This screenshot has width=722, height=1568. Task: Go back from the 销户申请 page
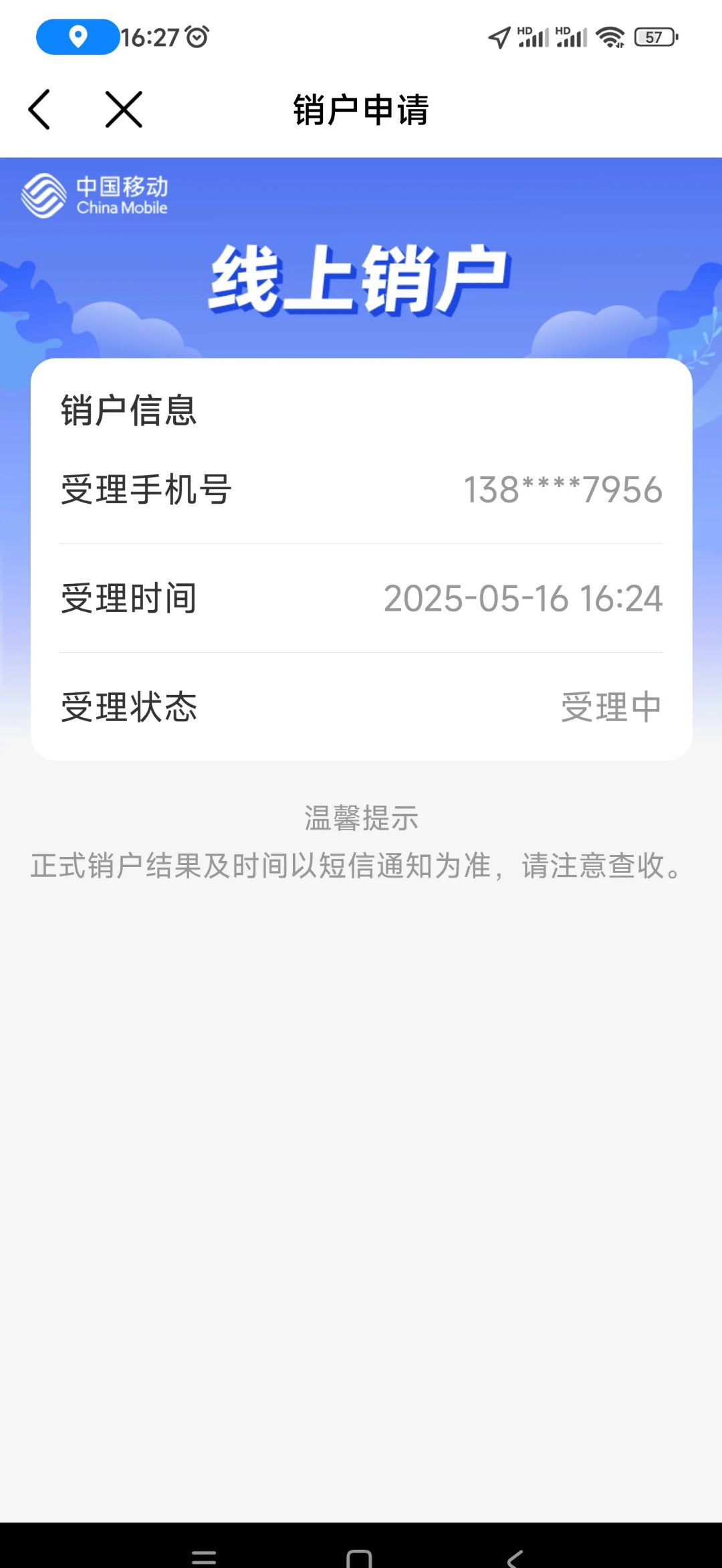pos(39,109)
